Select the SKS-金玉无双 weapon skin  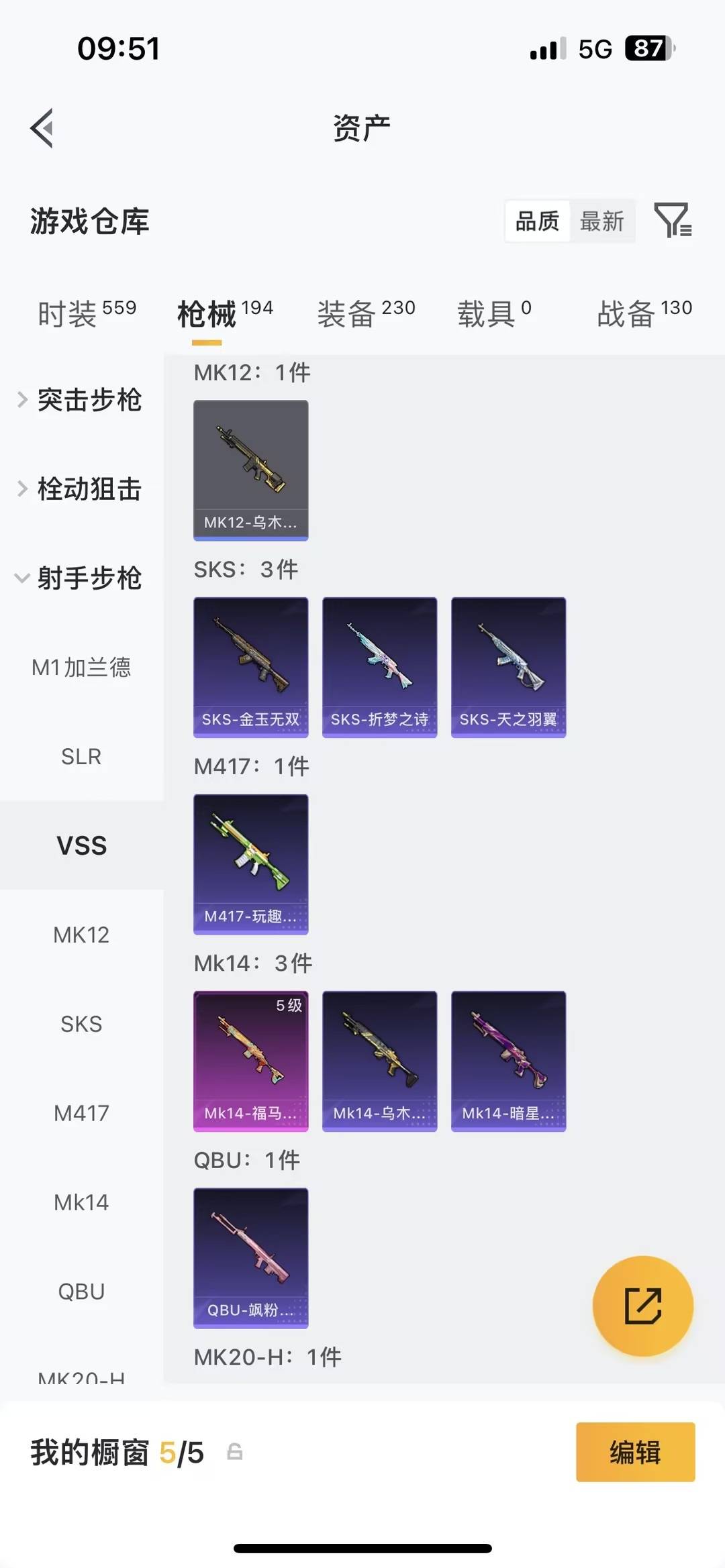(250, 666)
